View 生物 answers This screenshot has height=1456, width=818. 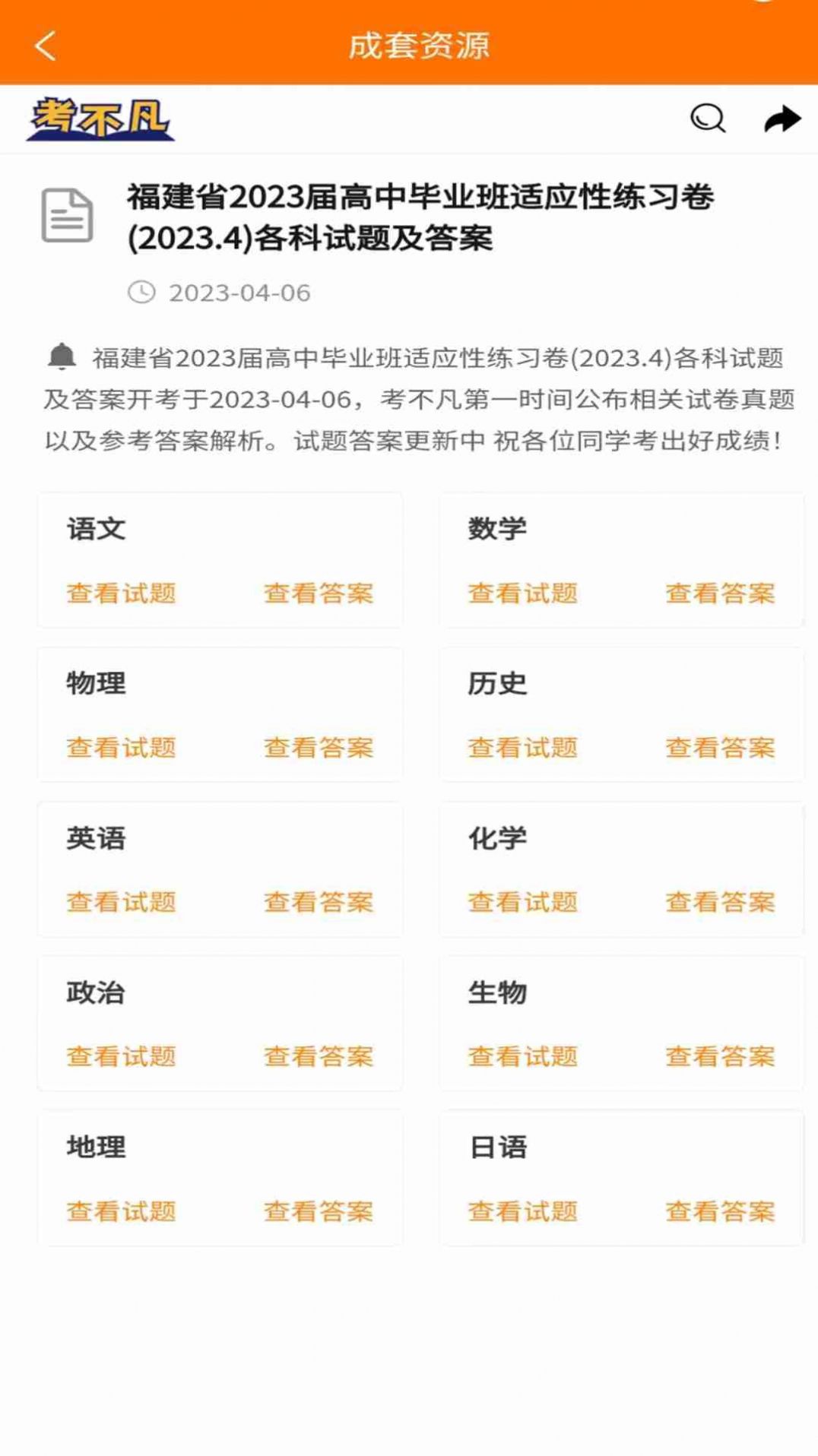pyautogui.click(x=719, y=1056)
